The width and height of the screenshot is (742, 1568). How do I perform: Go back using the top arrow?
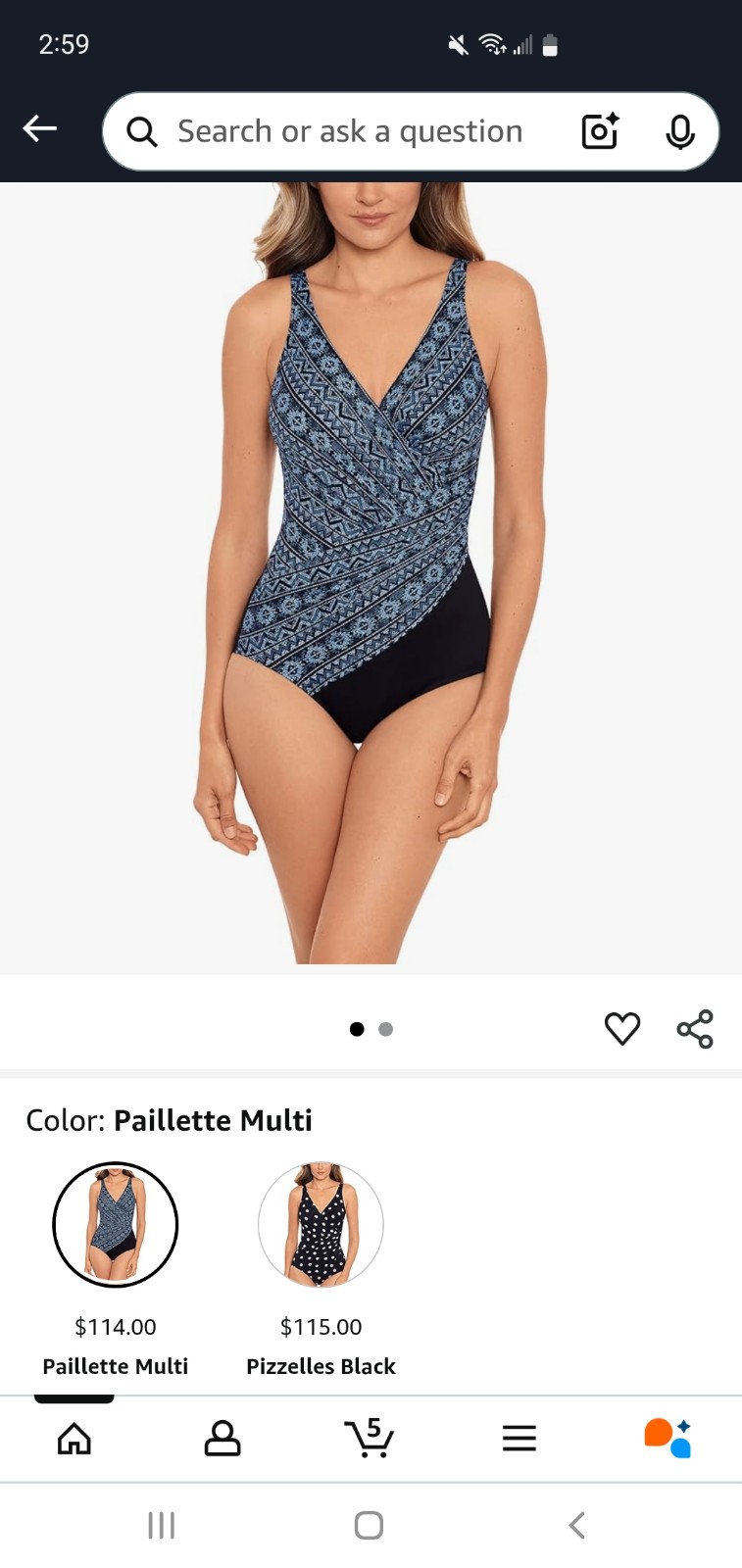pyautogui.click(x=40, y=128)
